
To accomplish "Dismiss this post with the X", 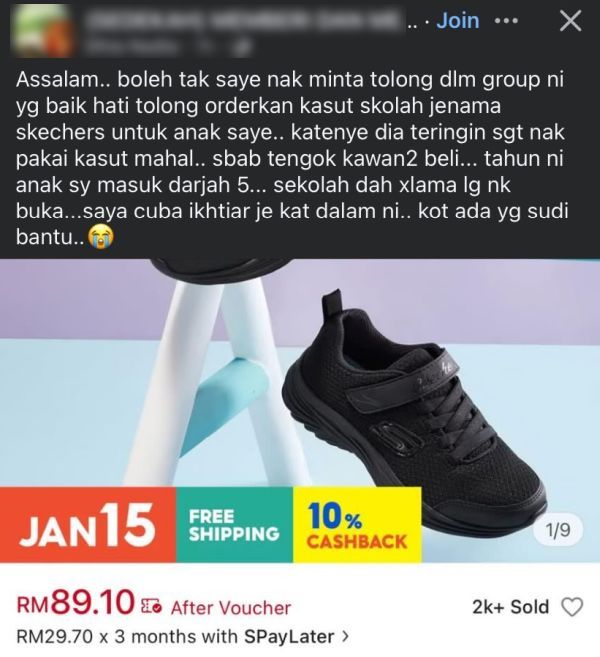I will (x=570, y=21).
